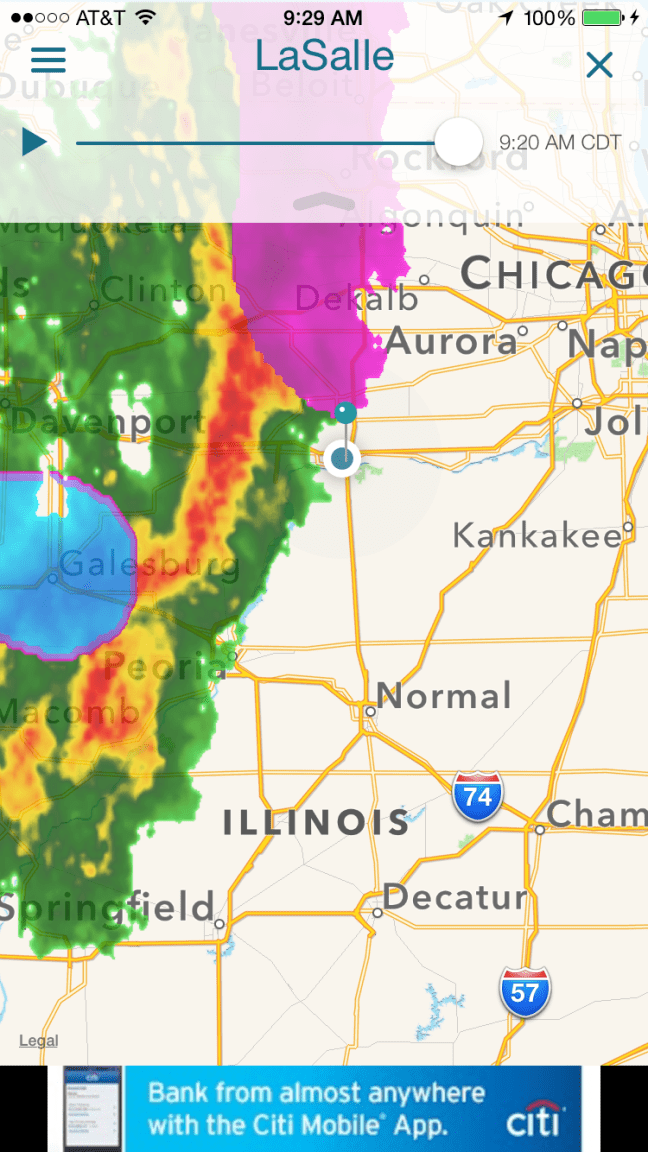This screenshot has width=648, height=1152.
Task: Collapse the radar control panel chevron
Action: tap(324, 202)
